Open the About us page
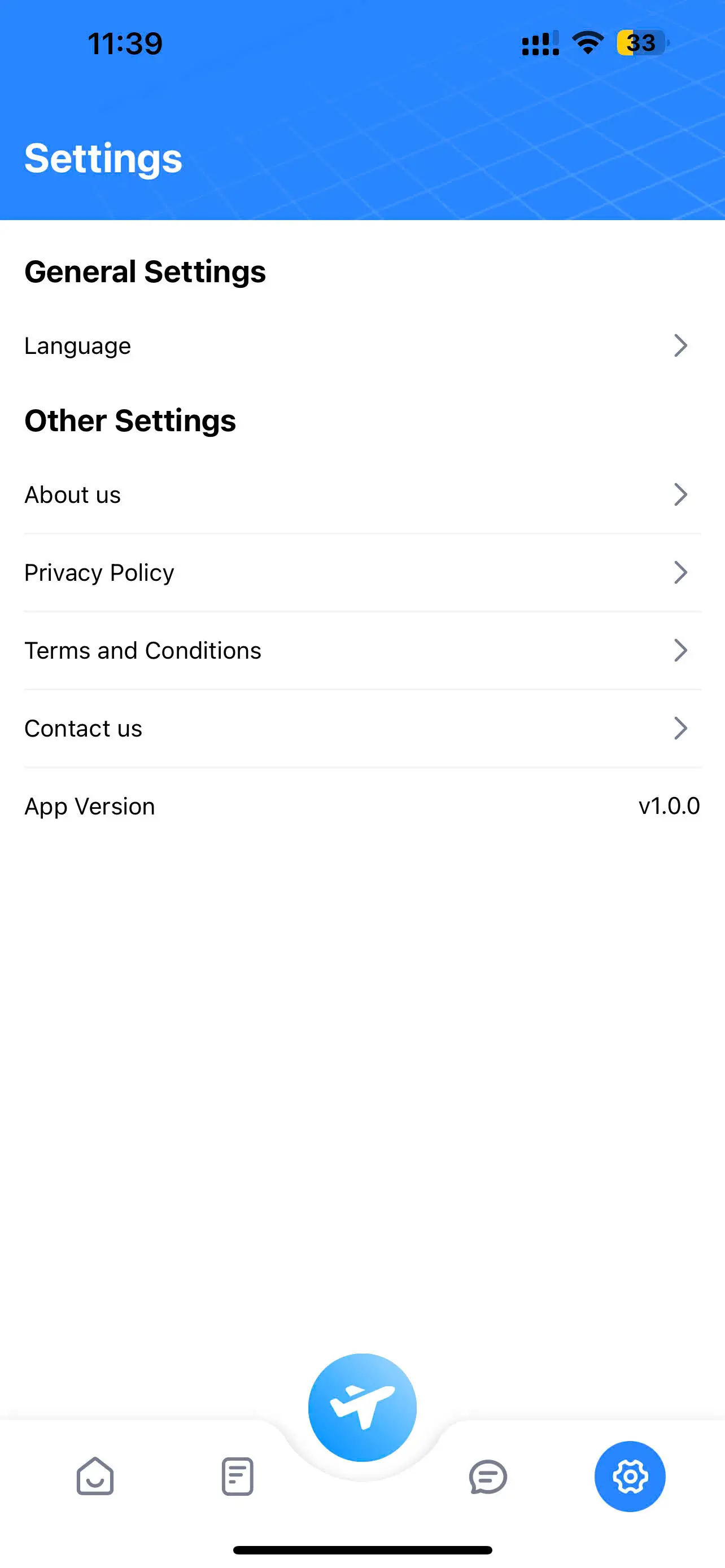The image size is (725, 1568). tap(361, 495)
